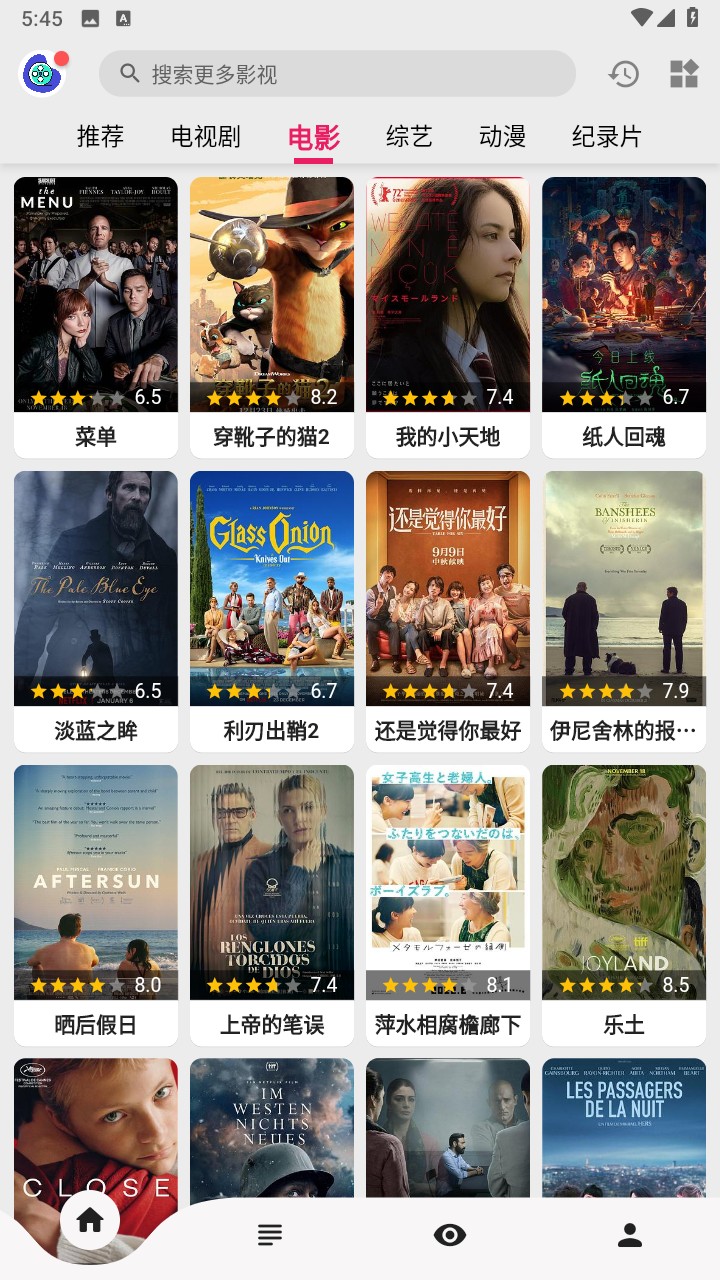
Task: Open the movie 利刃出鞘2
Action: click(272, 609)
